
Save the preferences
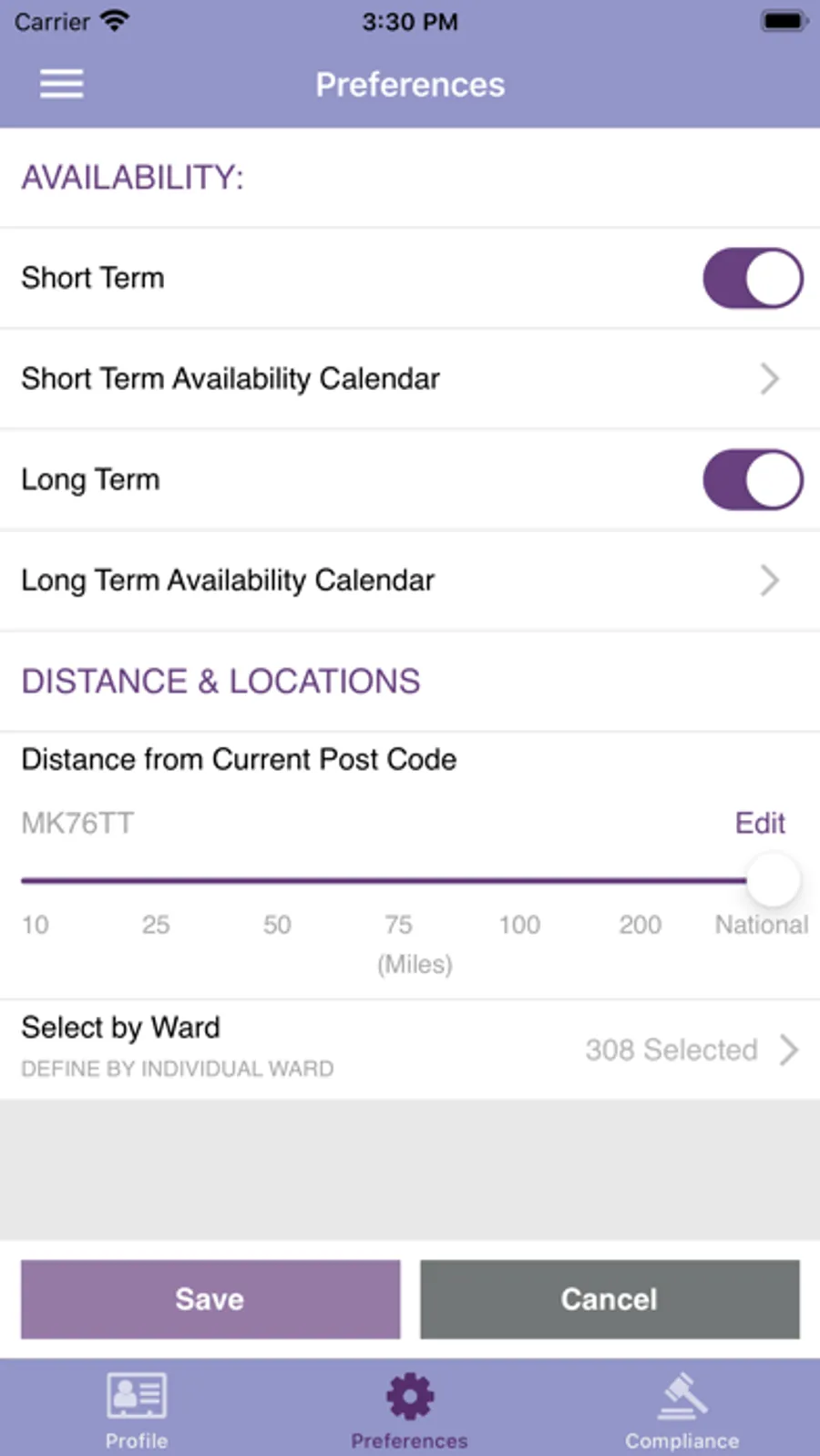coord(210,1299)
